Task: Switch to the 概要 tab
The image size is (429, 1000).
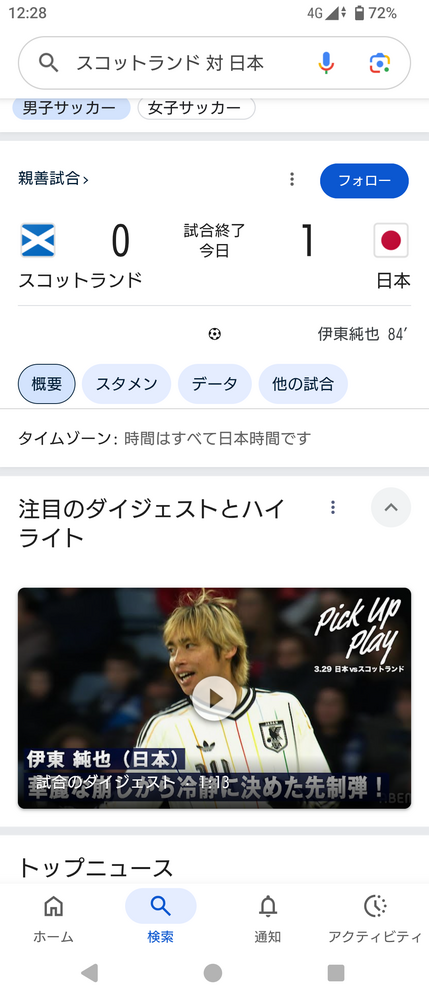Action: 47,384
